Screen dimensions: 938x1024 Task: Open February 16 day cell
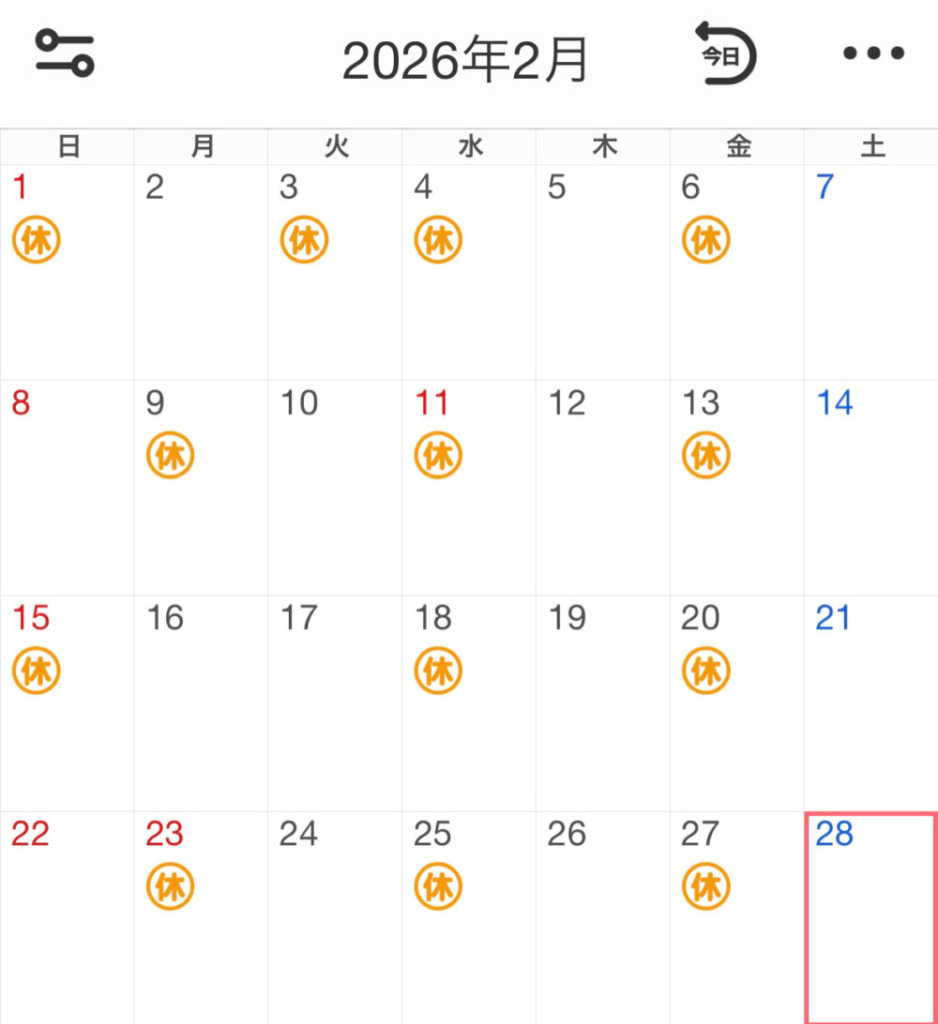pyautogui.click(x=201, y=704)
